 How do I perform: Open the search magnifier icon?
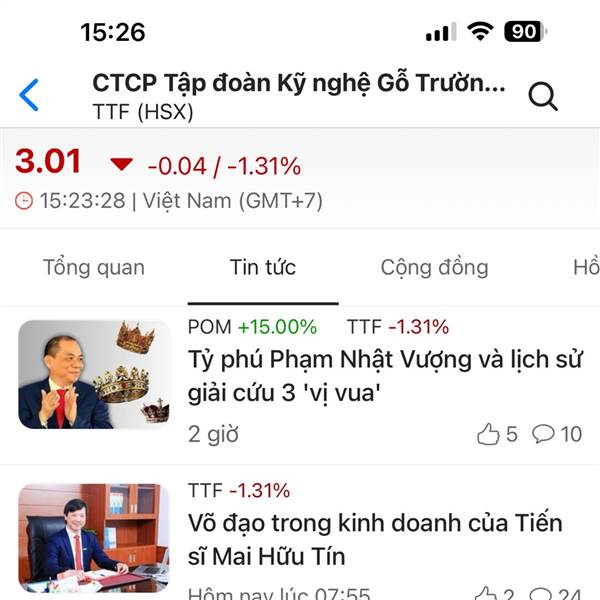[x=542, y=96]
